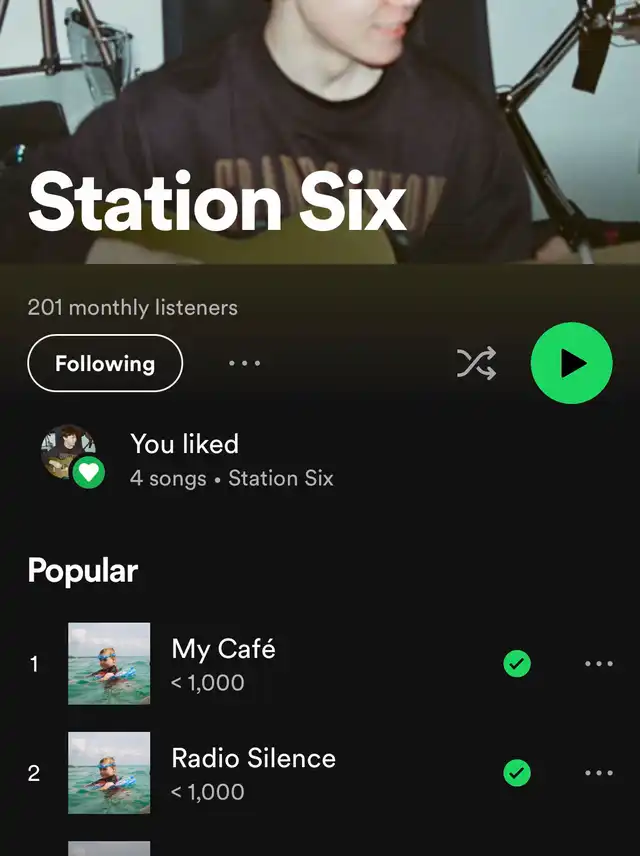Play Station Six's music

(x=571, y=363)
